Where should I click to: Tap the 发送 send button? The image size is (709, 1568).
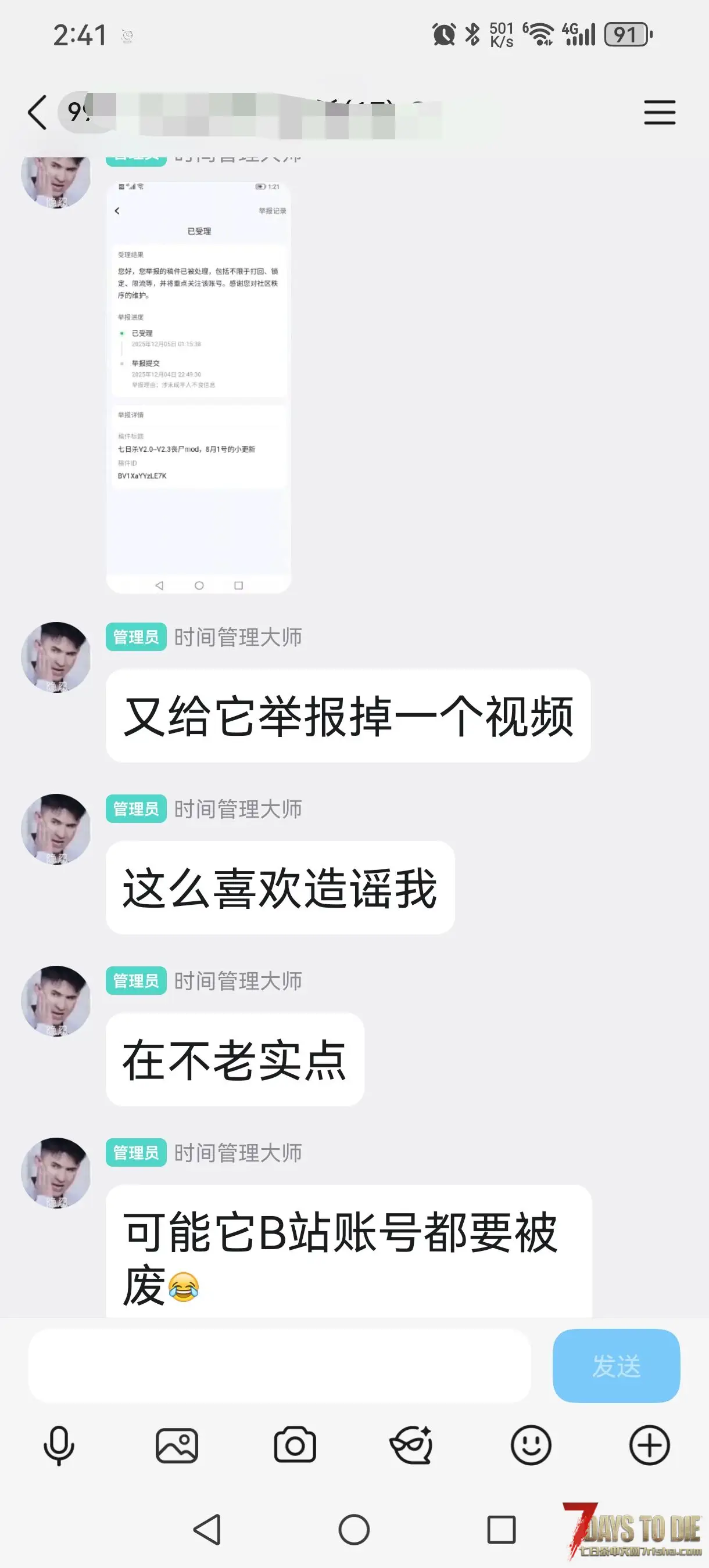(616, 1366)
